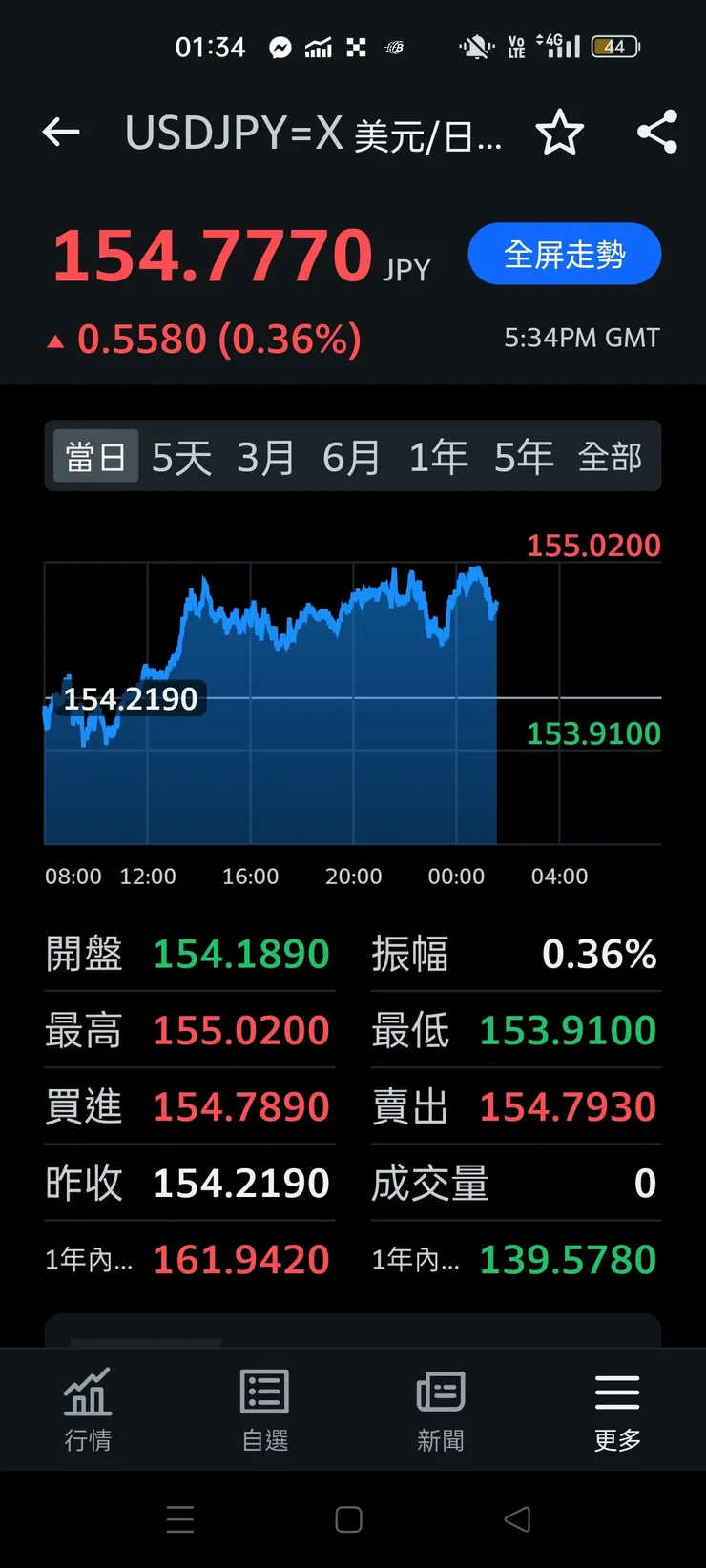Switch to the 5天 chart tab
Screen dimensions: 706x1568
click(x=179, y=456)
